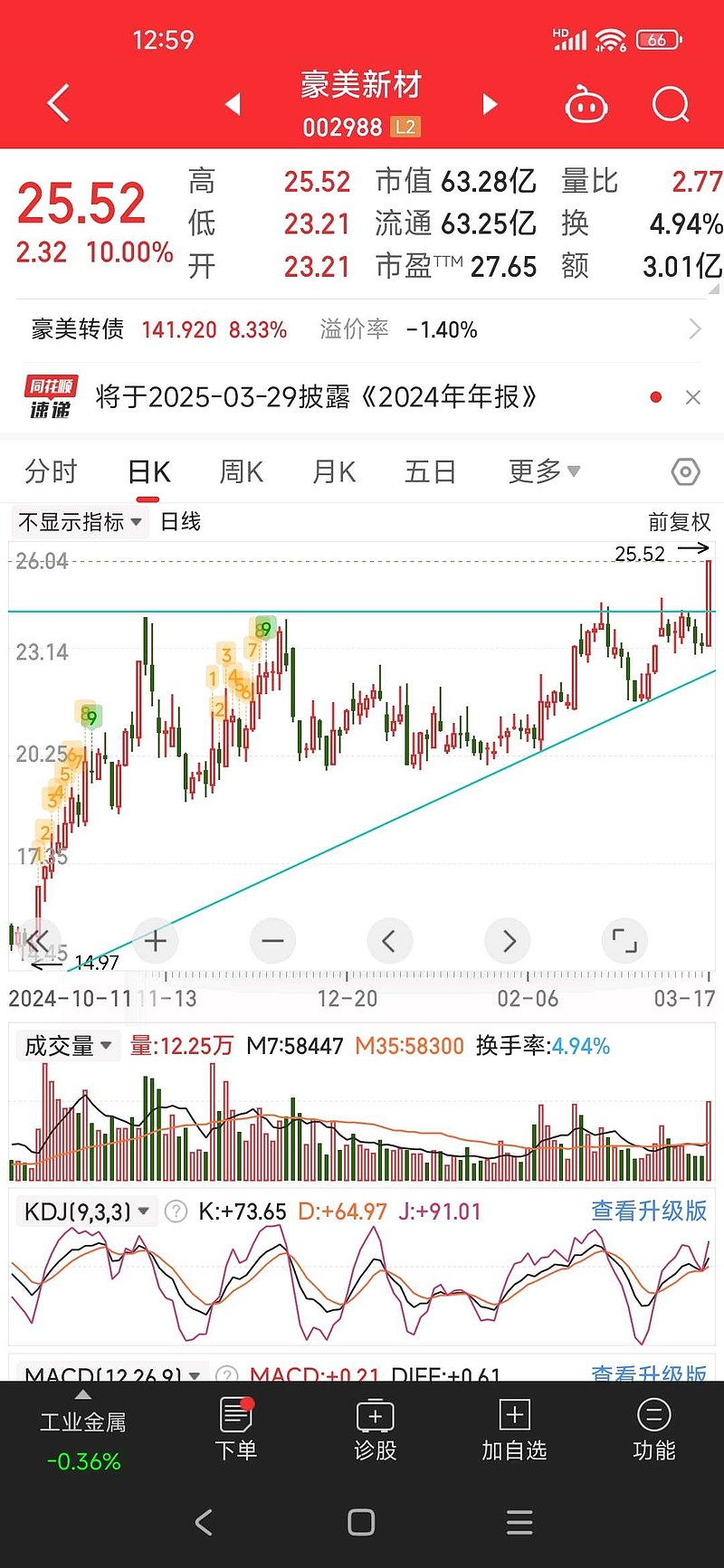Zoom out on the K-line chart

(x=272, y=941)
